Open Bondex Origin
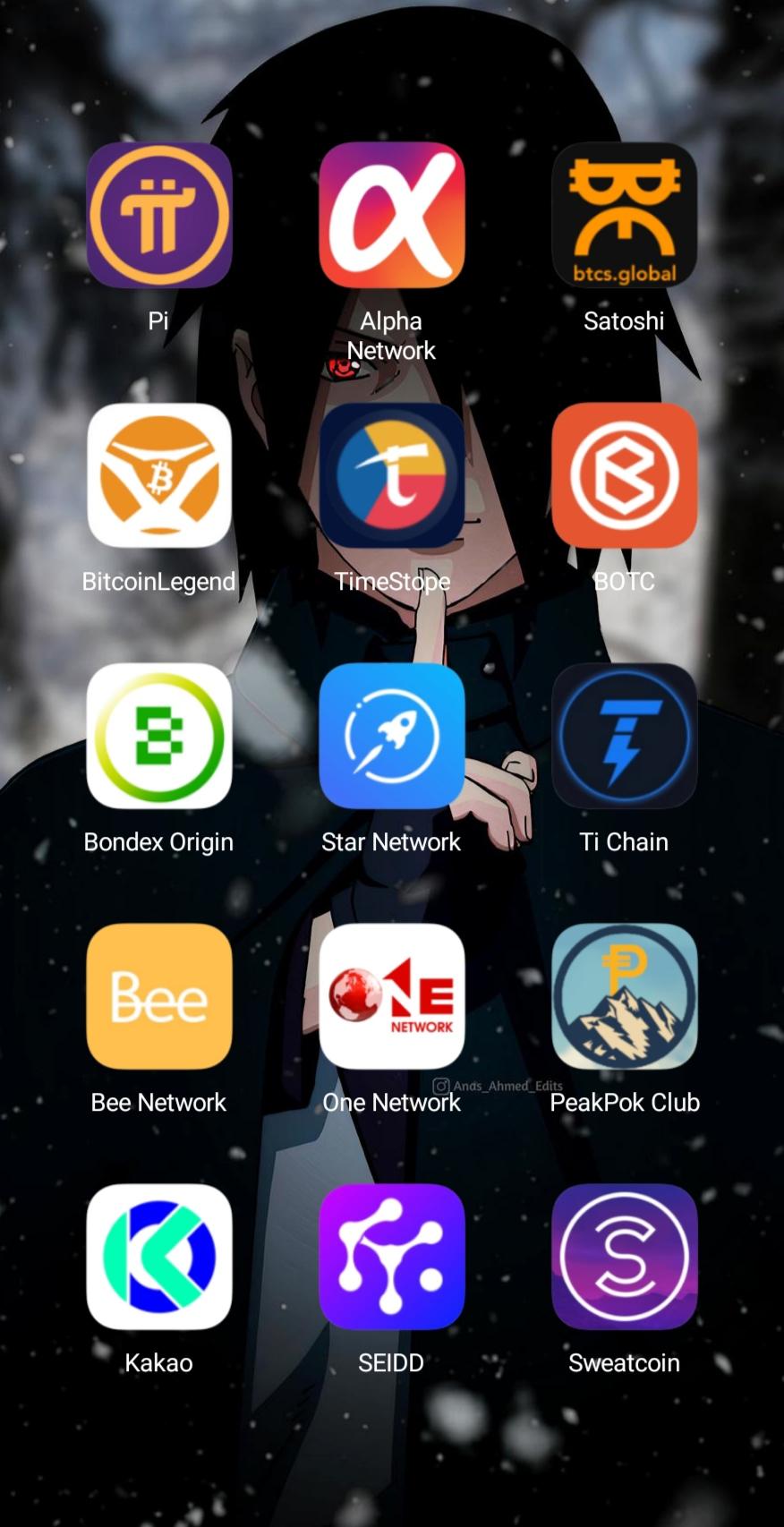784x1527 pixels. pos(159,736)
